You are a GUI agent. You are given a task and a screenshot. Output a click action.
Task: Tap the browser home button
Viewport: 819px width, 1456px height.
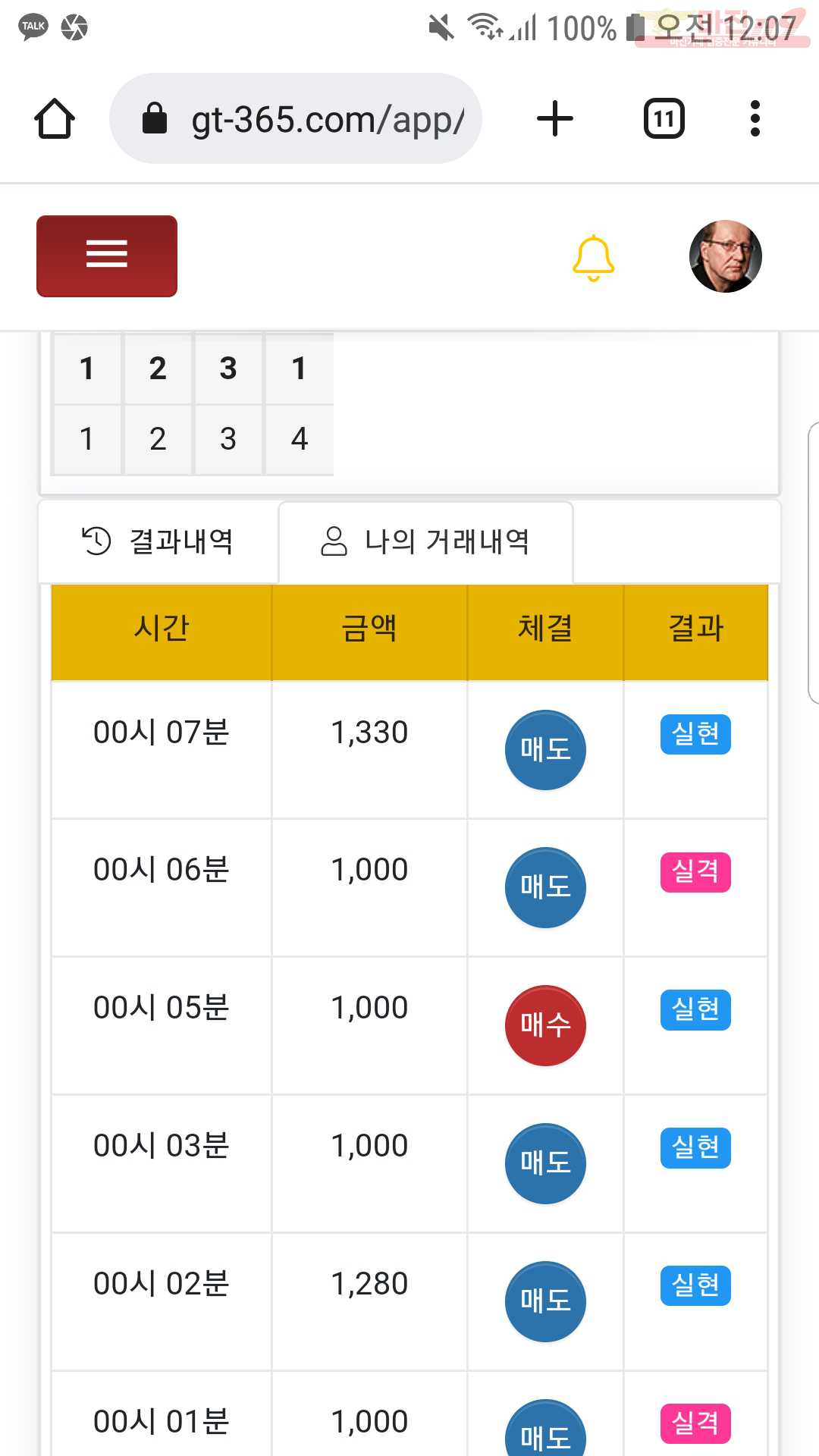point(55,119)
